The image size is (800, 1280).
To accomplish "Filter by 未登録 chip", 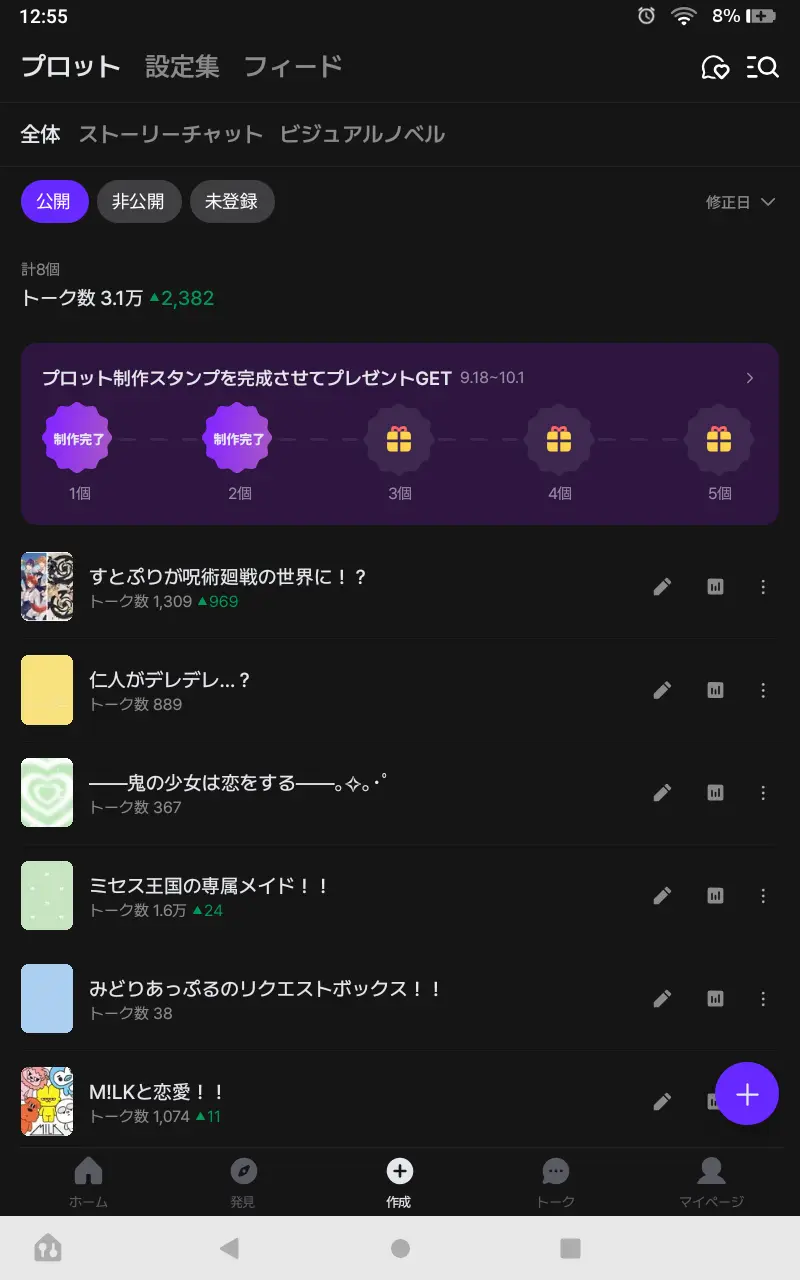I will [232, 202].
